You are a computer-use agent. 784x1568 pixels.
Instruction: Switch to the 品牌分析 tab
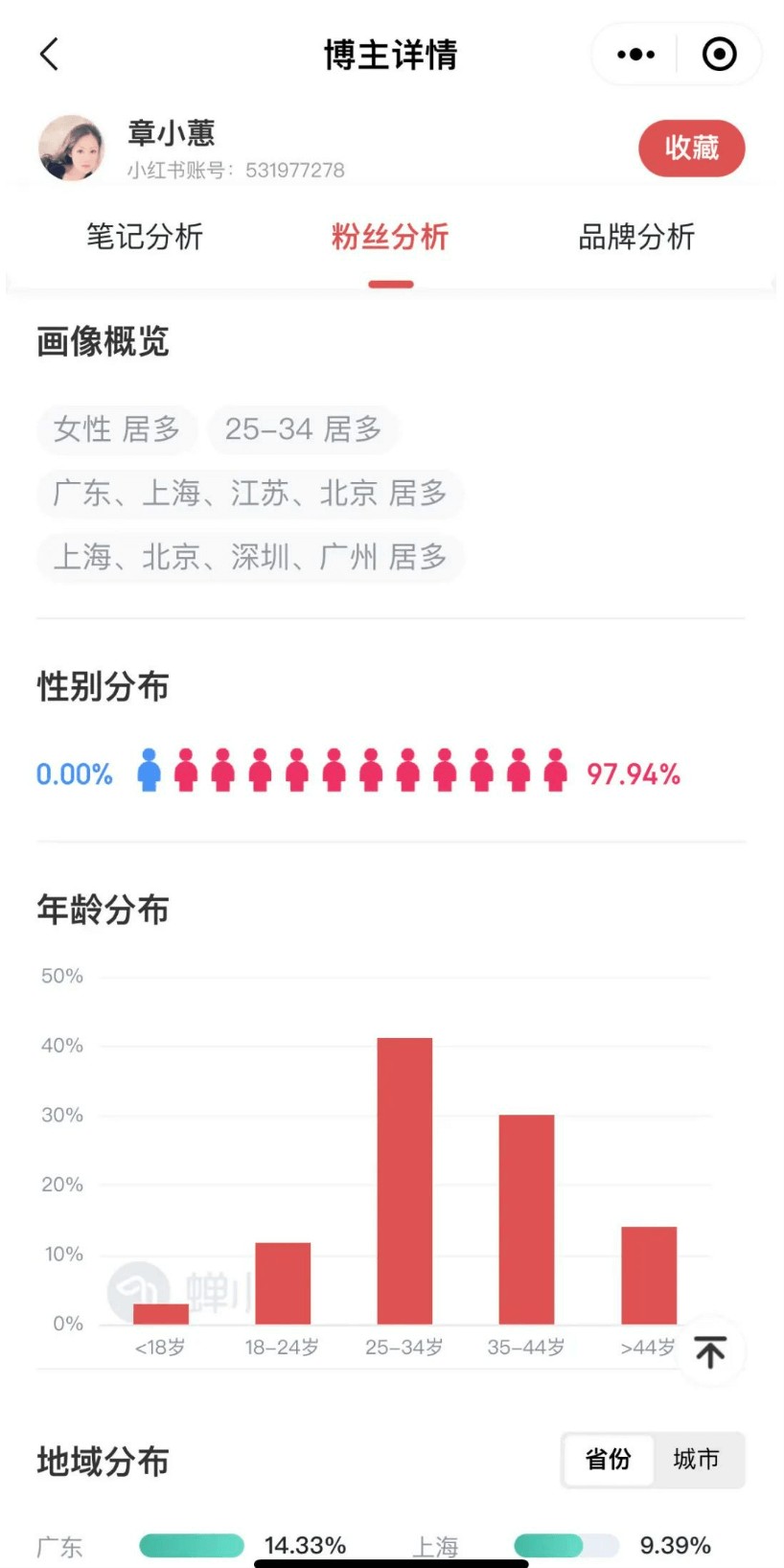(x=636, y=237)
